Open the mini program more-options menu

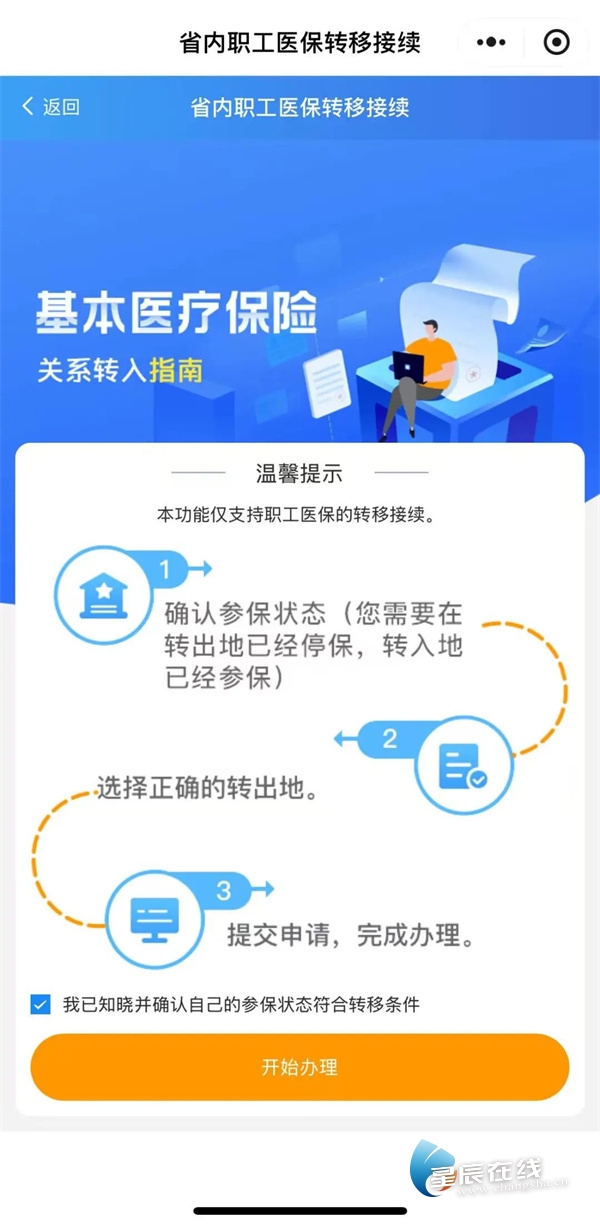click(x=491, y=42)
